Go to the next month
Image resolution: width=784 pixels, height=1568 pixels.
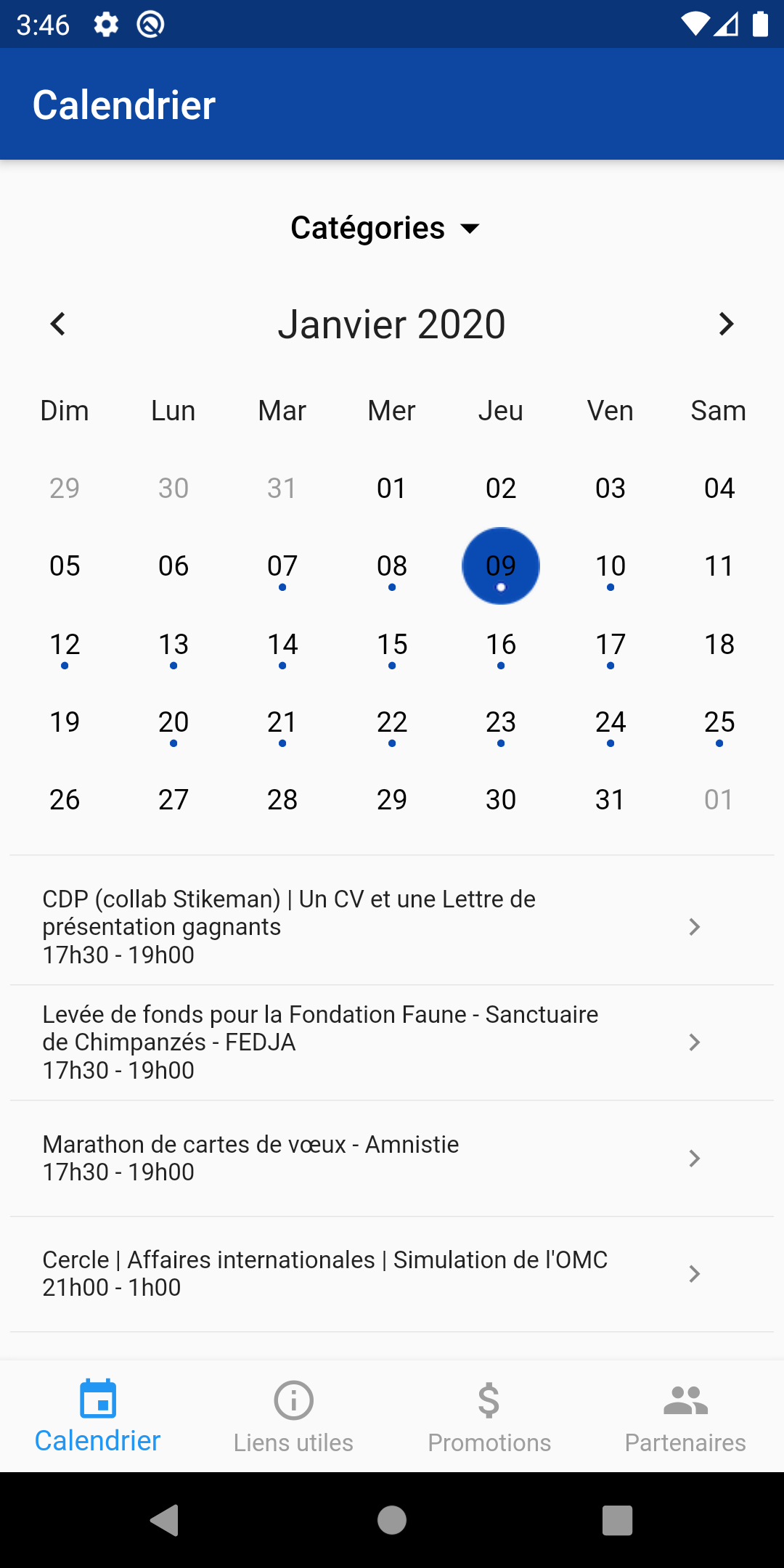click(726, 324)
